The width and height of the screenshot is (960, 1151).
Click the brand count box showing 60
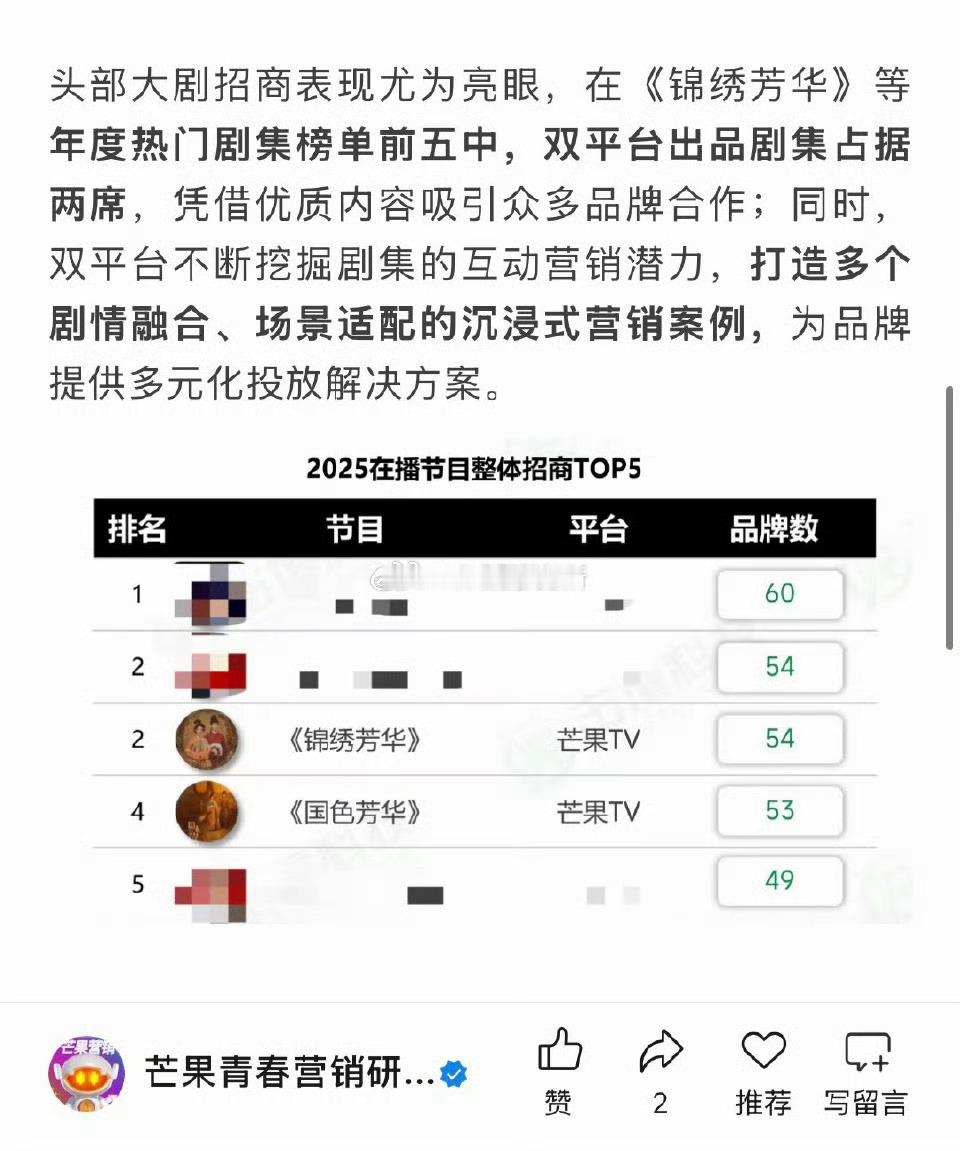pos(780,594)
